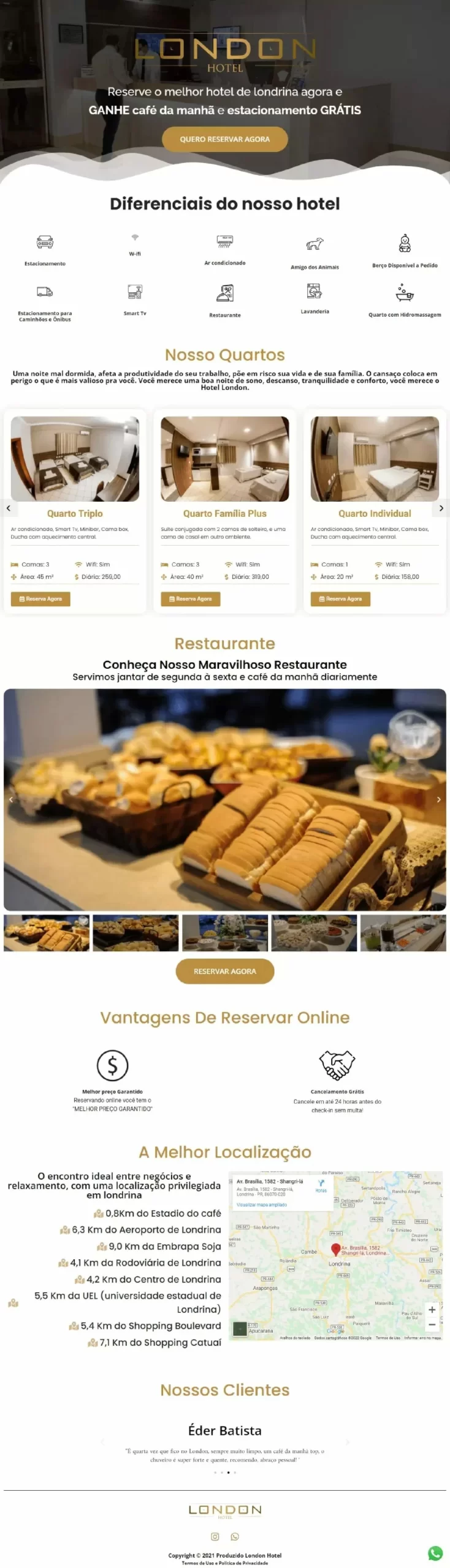450x1568 pixels.
Task: Reserve the Quarto Triplo room
Action: pos(40,598)
